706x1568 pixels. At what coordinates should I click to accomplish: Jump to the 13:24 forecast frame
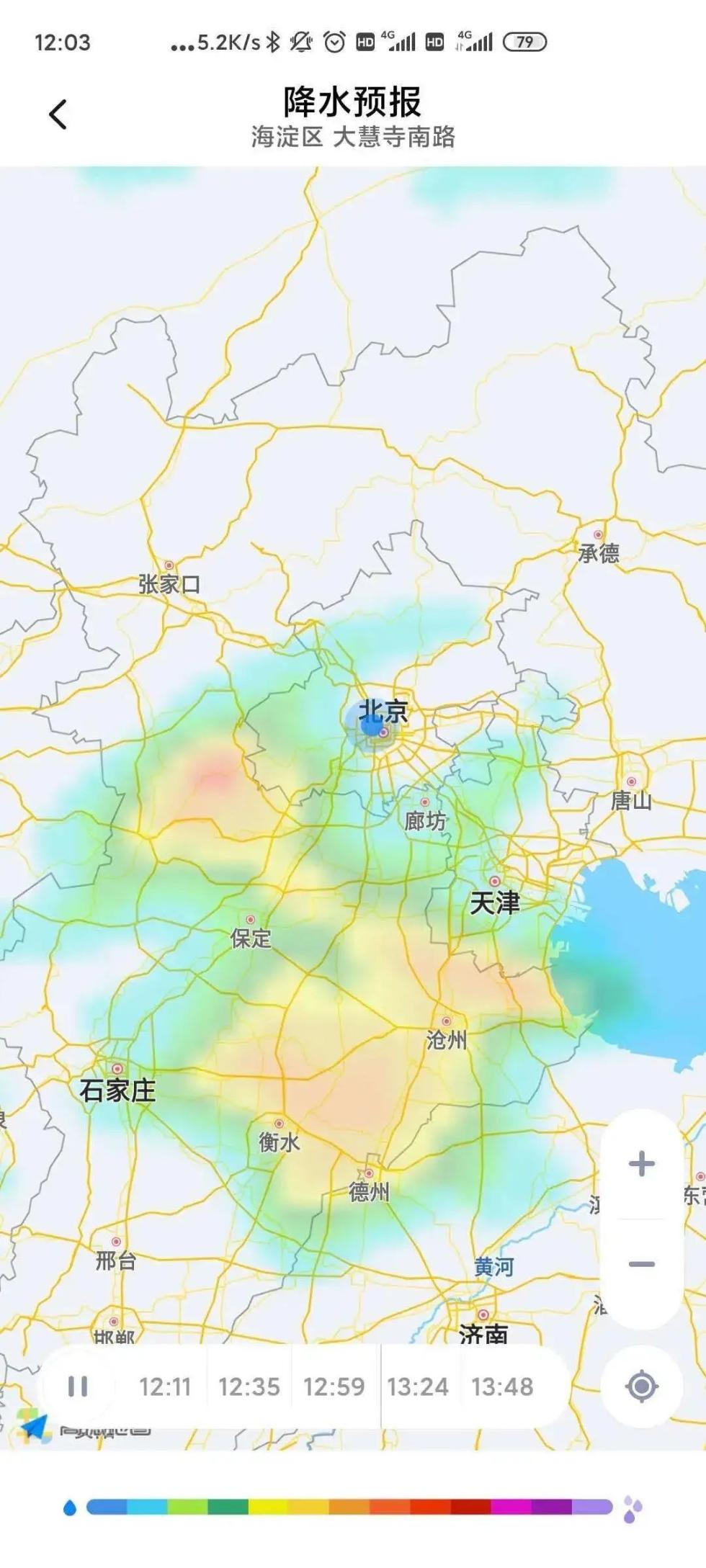coord(418,1386)
